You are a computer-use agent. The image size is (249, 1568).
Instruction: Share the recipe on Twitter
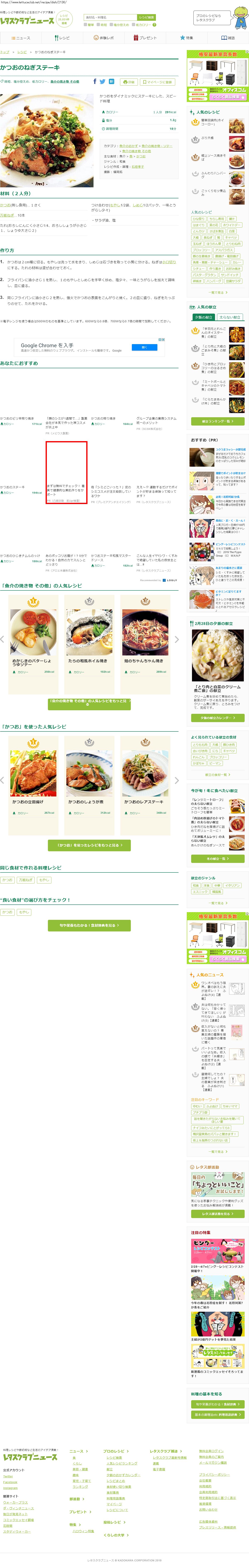click(103, 81)
